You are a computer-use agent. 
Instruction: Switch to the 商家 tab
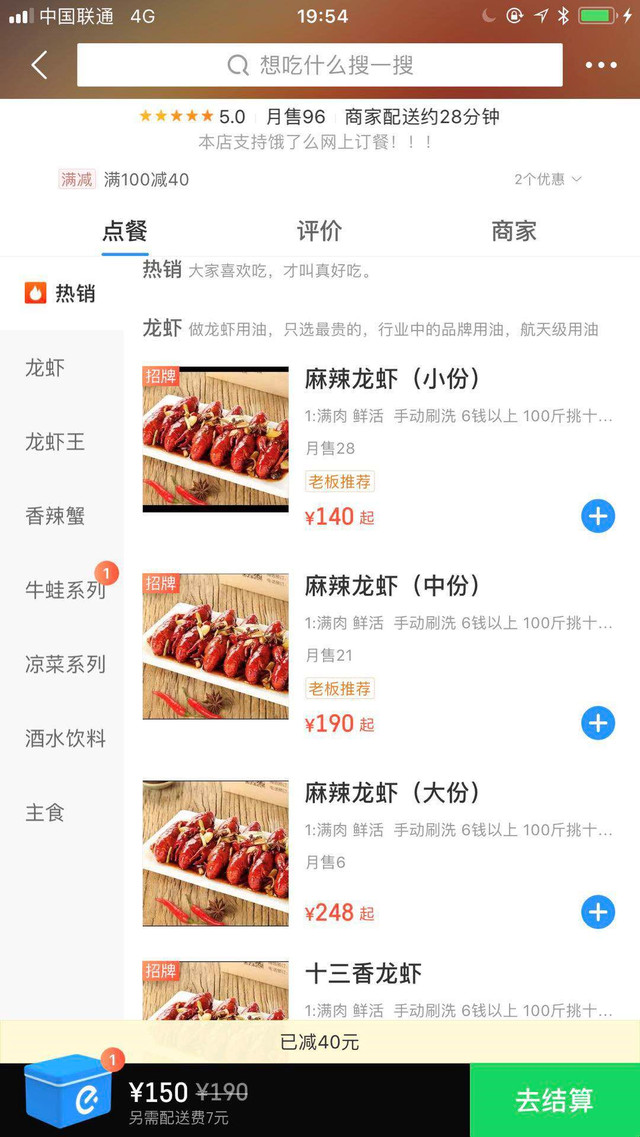tap(514, 231)
